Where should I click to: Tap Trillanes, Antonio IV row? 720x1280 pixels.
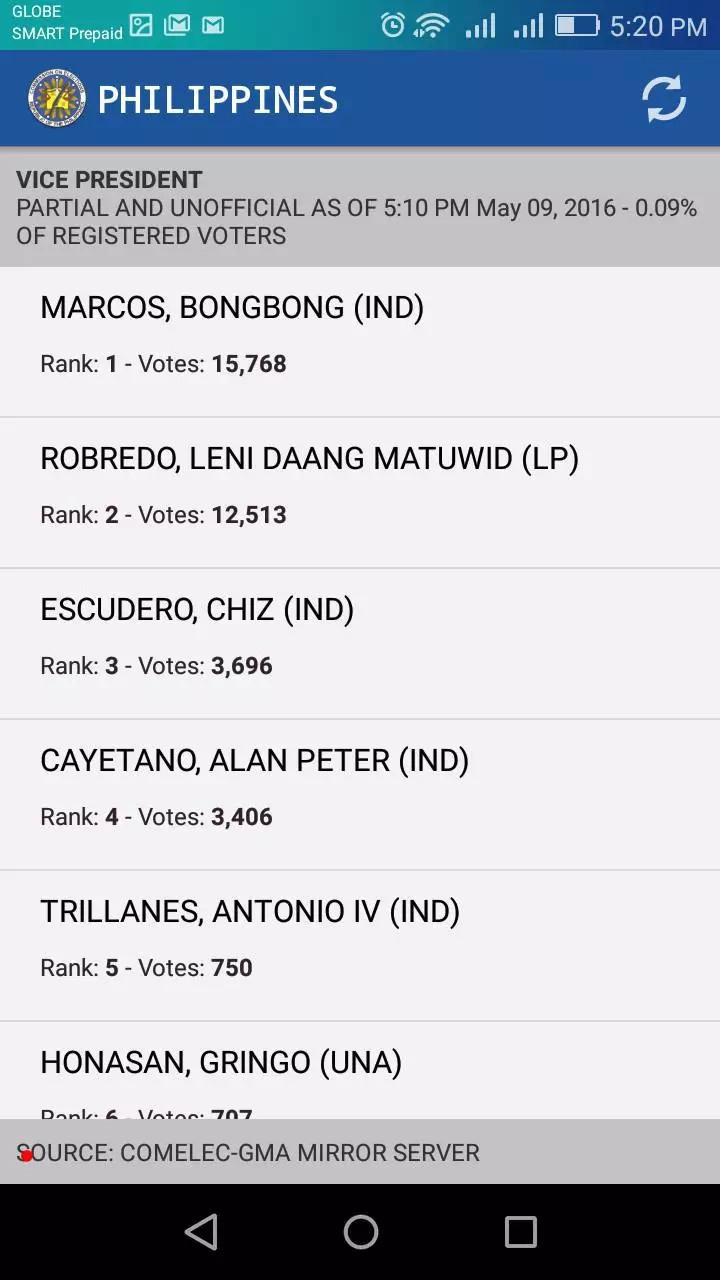point(360,946)
